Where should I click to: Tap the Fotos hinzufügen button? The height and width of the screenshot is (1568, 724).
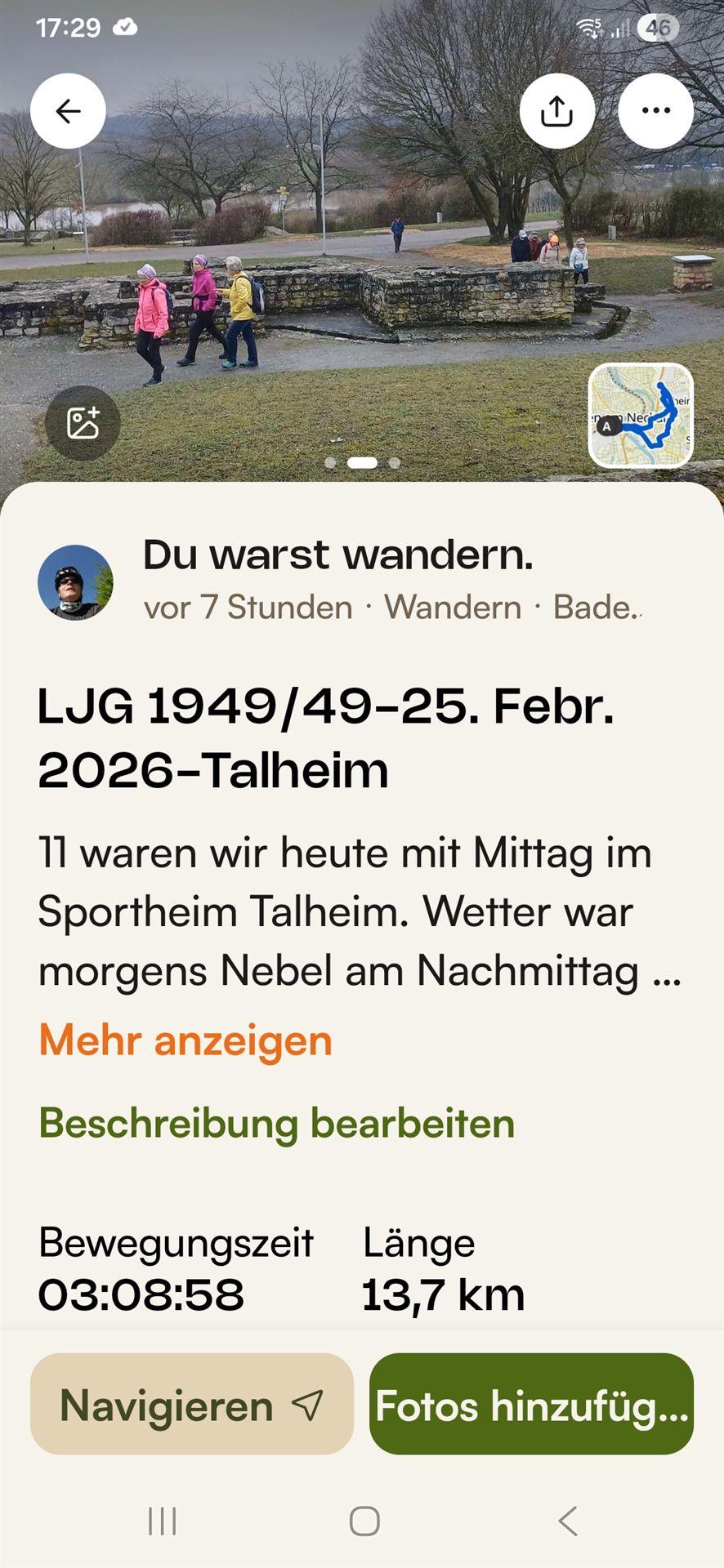pyautogui.click(x=531, y=1405)
